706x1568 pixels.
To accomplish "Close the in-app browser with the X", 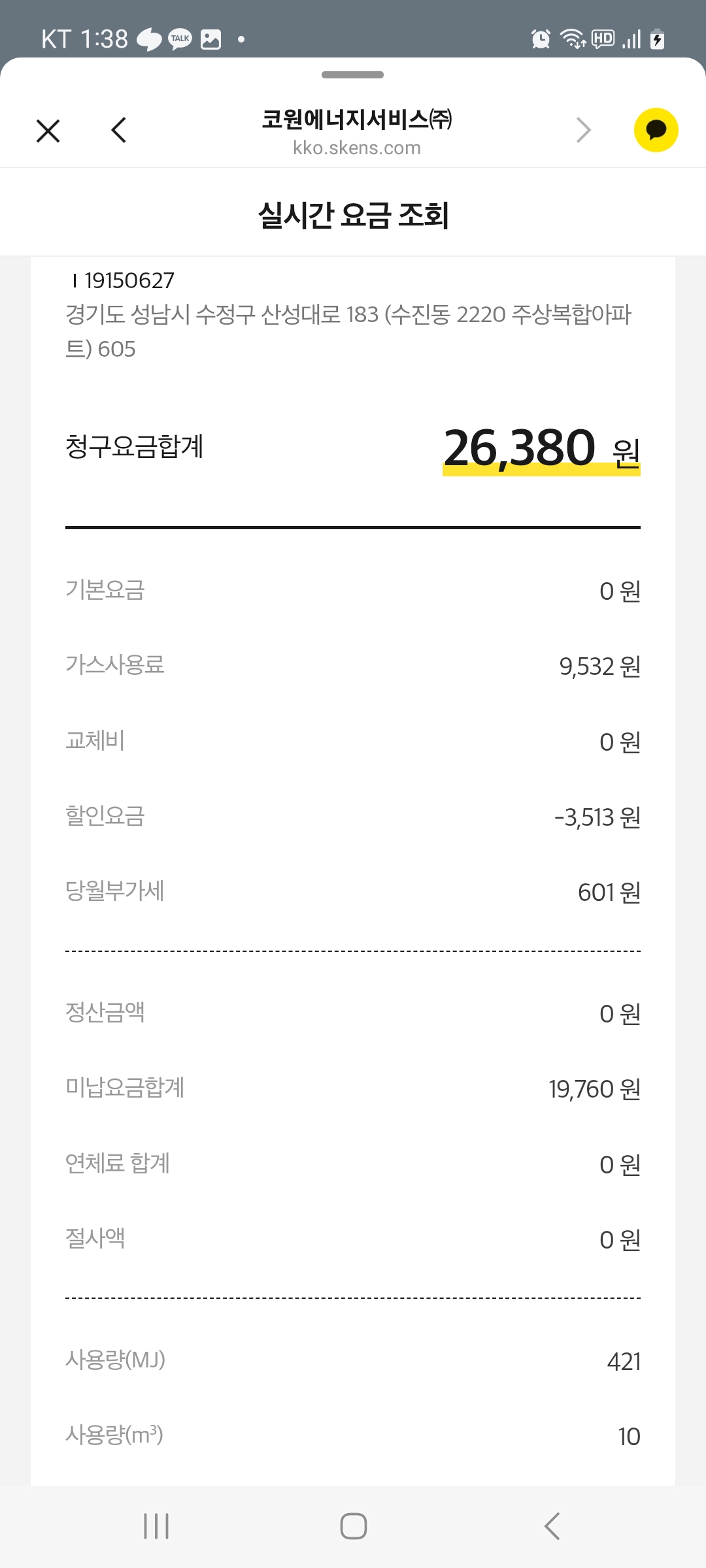I will click(x=48, y=131).
